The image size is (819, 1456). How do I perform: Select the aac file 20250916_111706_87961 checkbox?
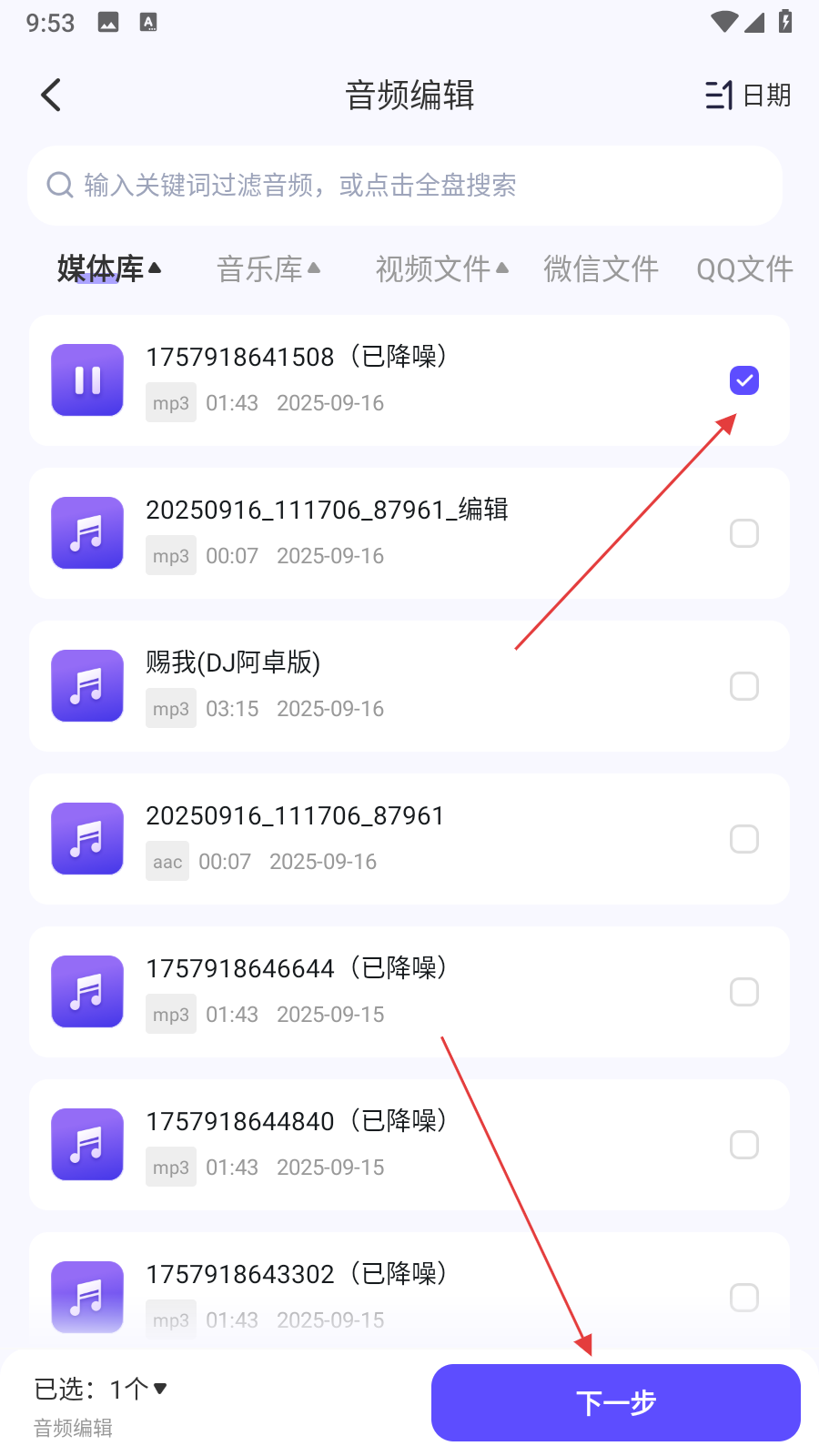[x=744, y=839]
